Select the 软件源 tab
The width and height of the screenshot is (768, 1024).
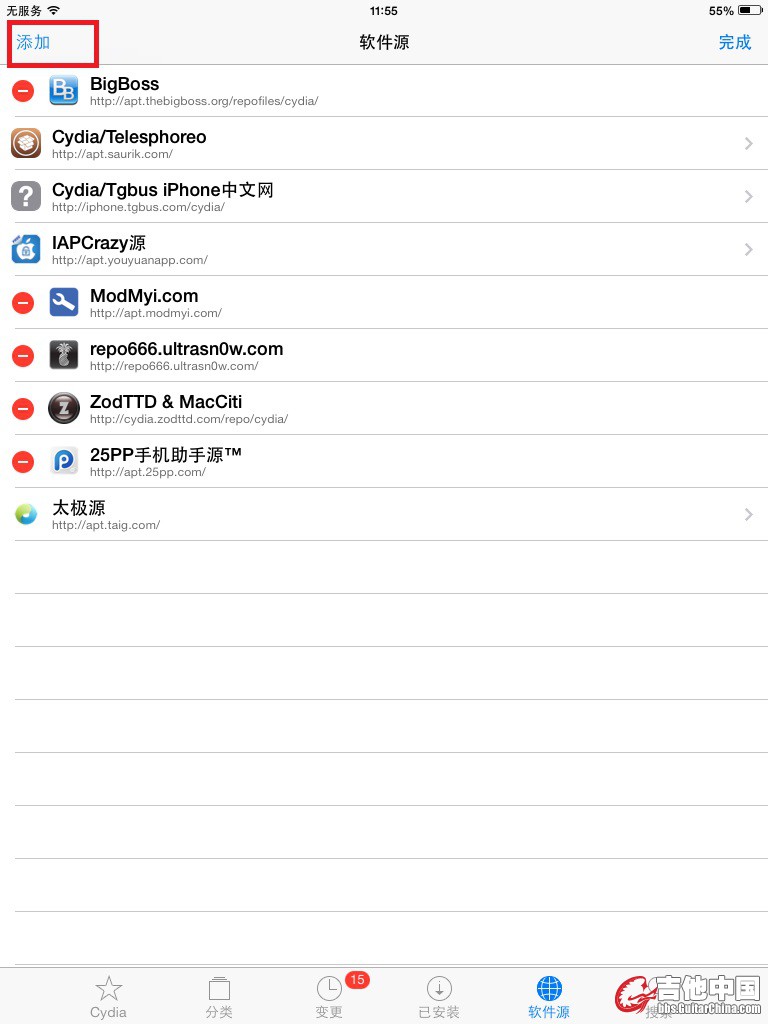tap(549, 997)
